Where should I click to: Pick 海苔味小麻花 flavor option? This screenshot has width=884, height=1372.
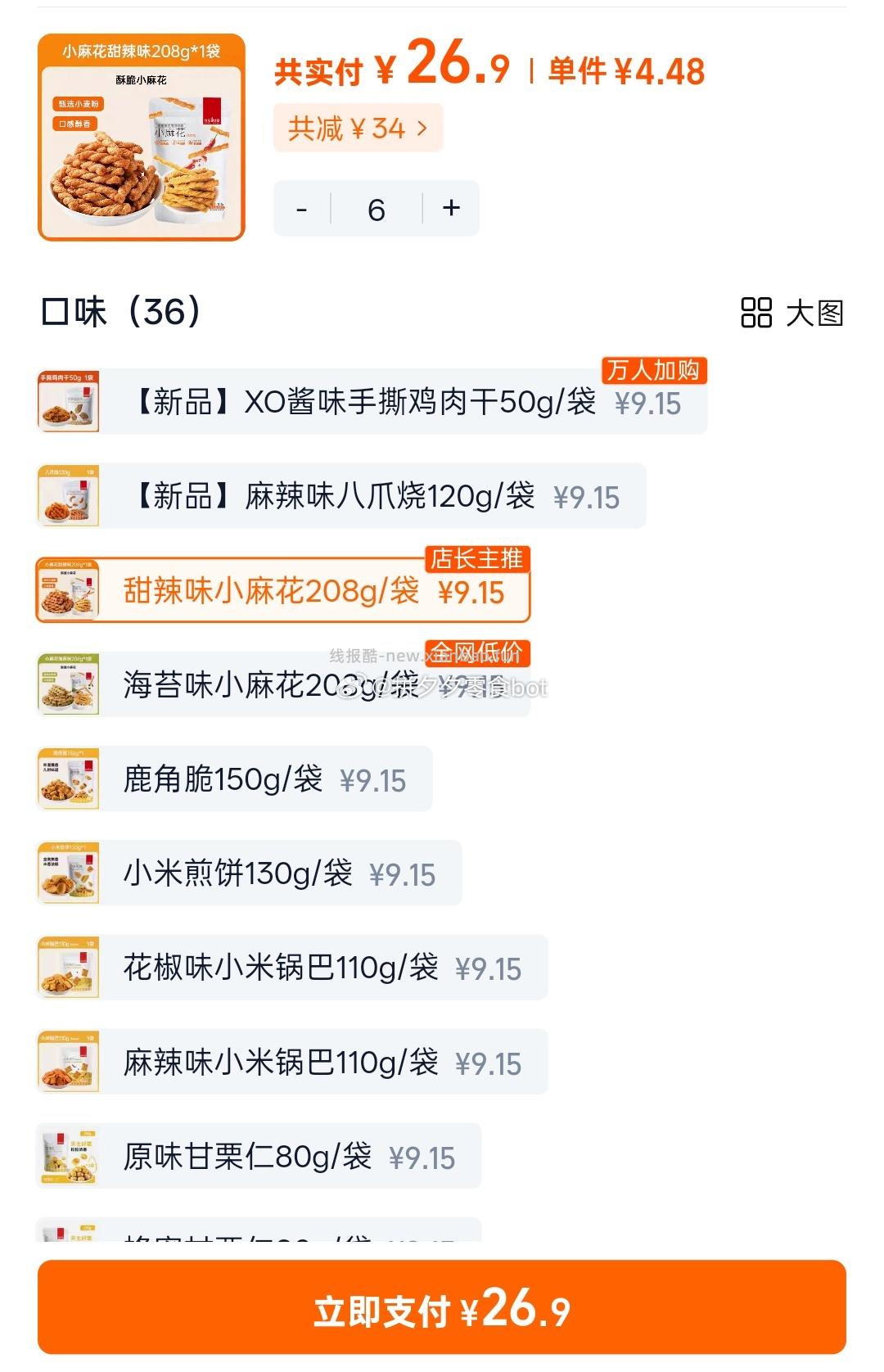tap(283, 685)
